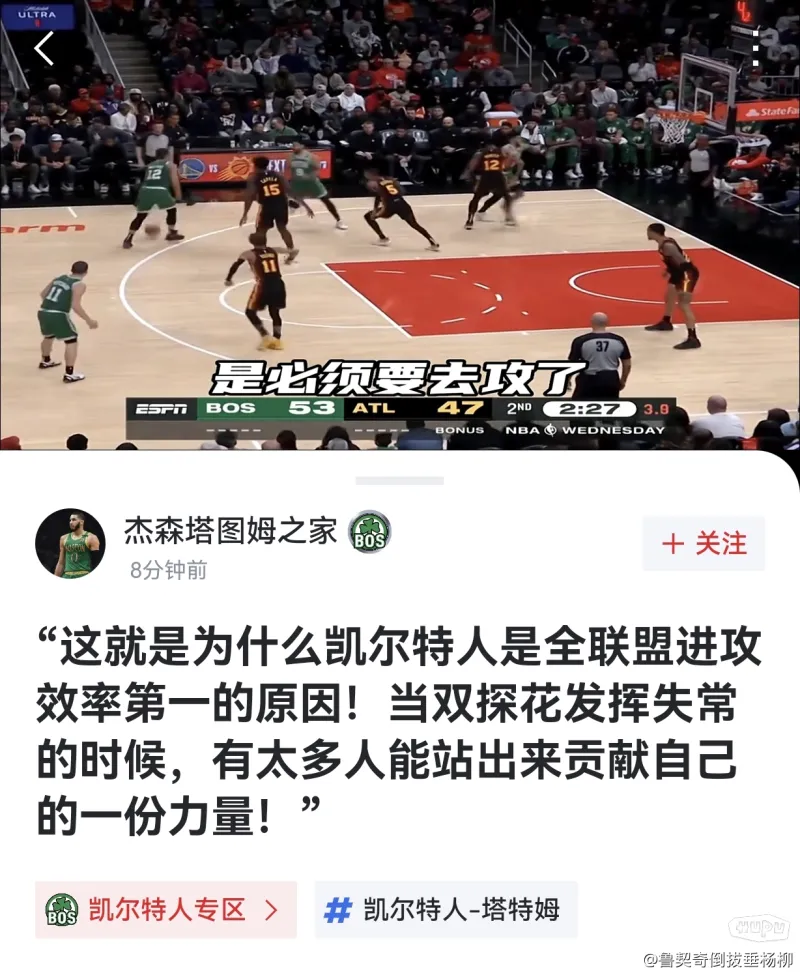Go back using the top-left arrow
Screen dimensions: 800x975
pyautogui.click(x=44, y=48)
